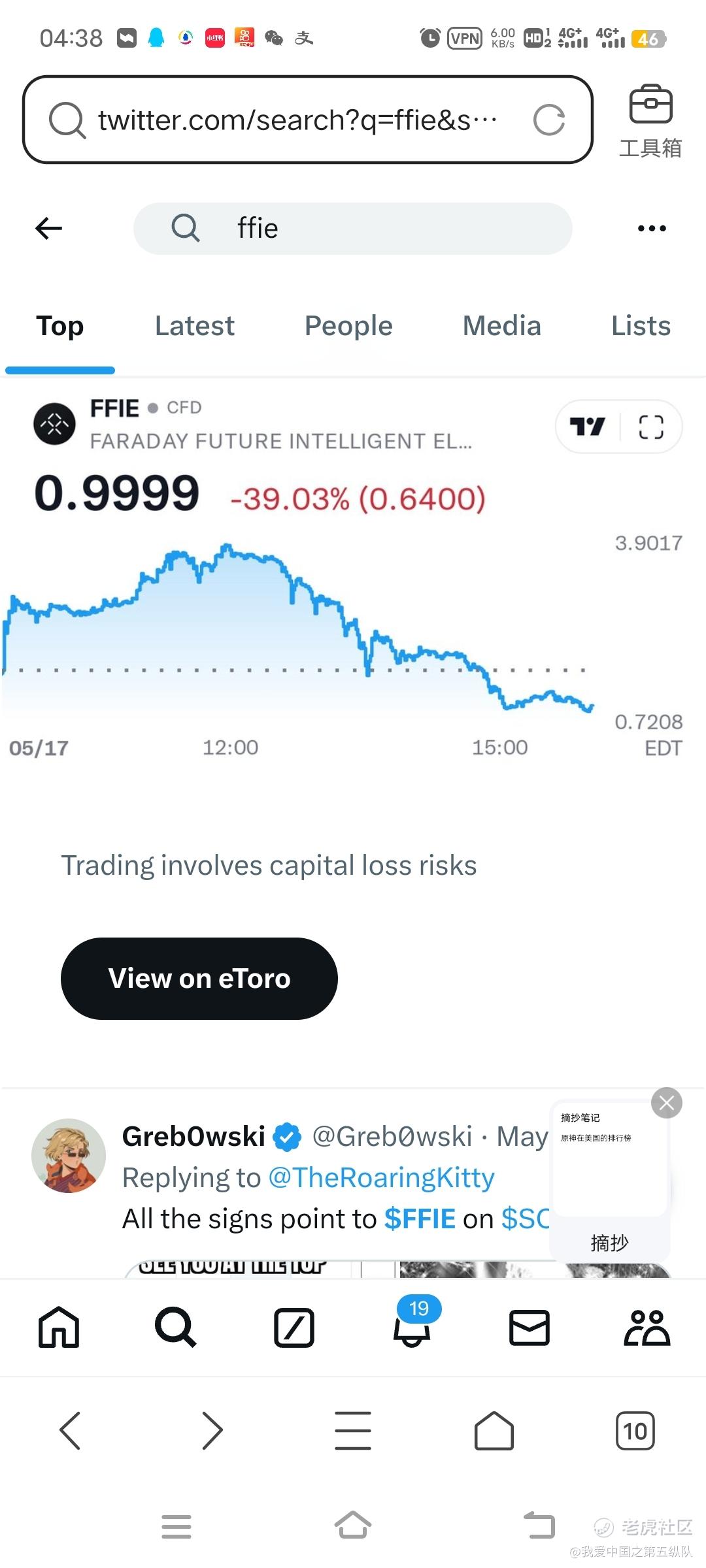Switch to the People tab

pyautogui.click(x=348, y=325)
